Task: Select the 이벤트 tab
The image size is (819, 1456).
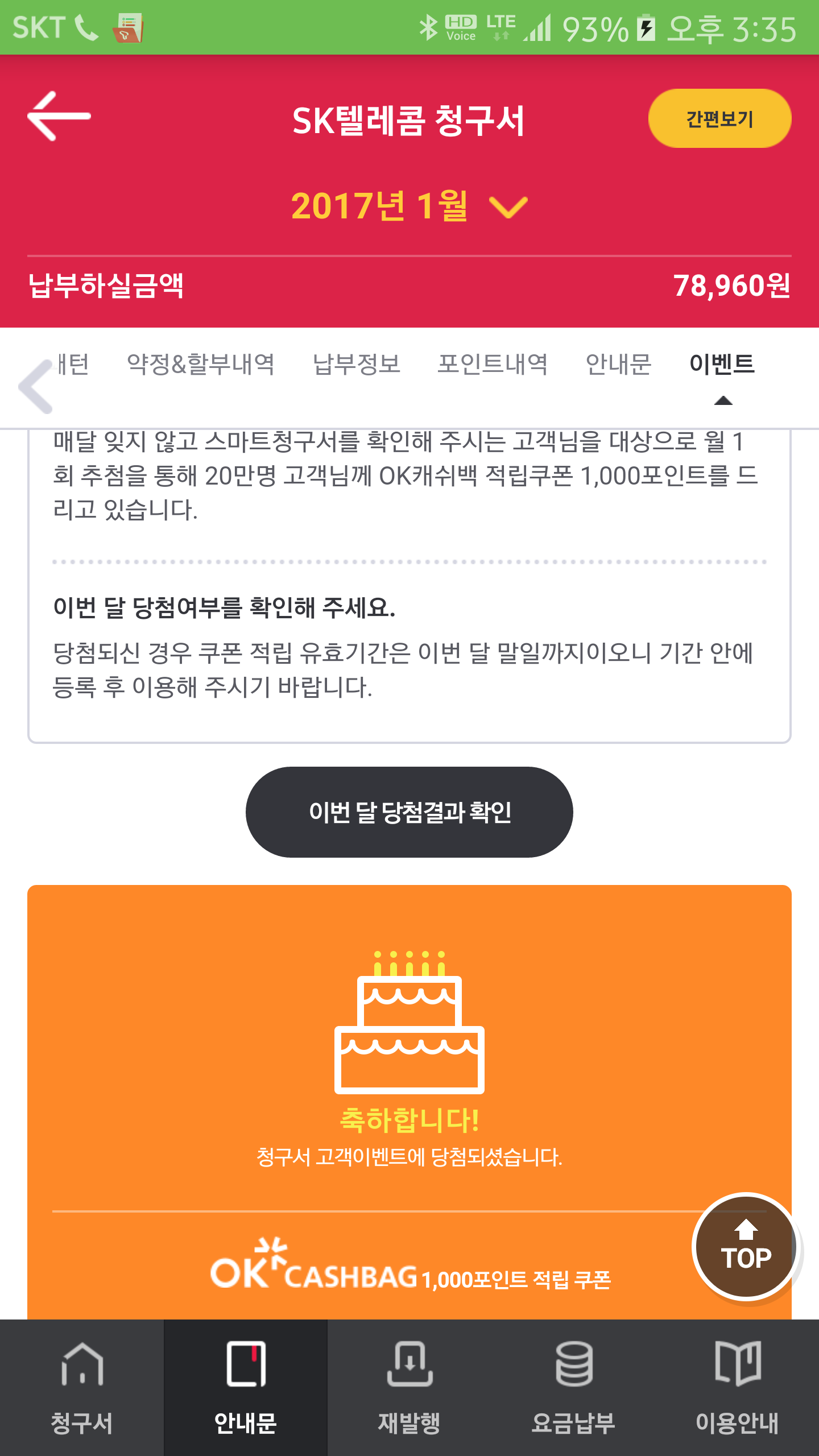Action: pos(722,365)
